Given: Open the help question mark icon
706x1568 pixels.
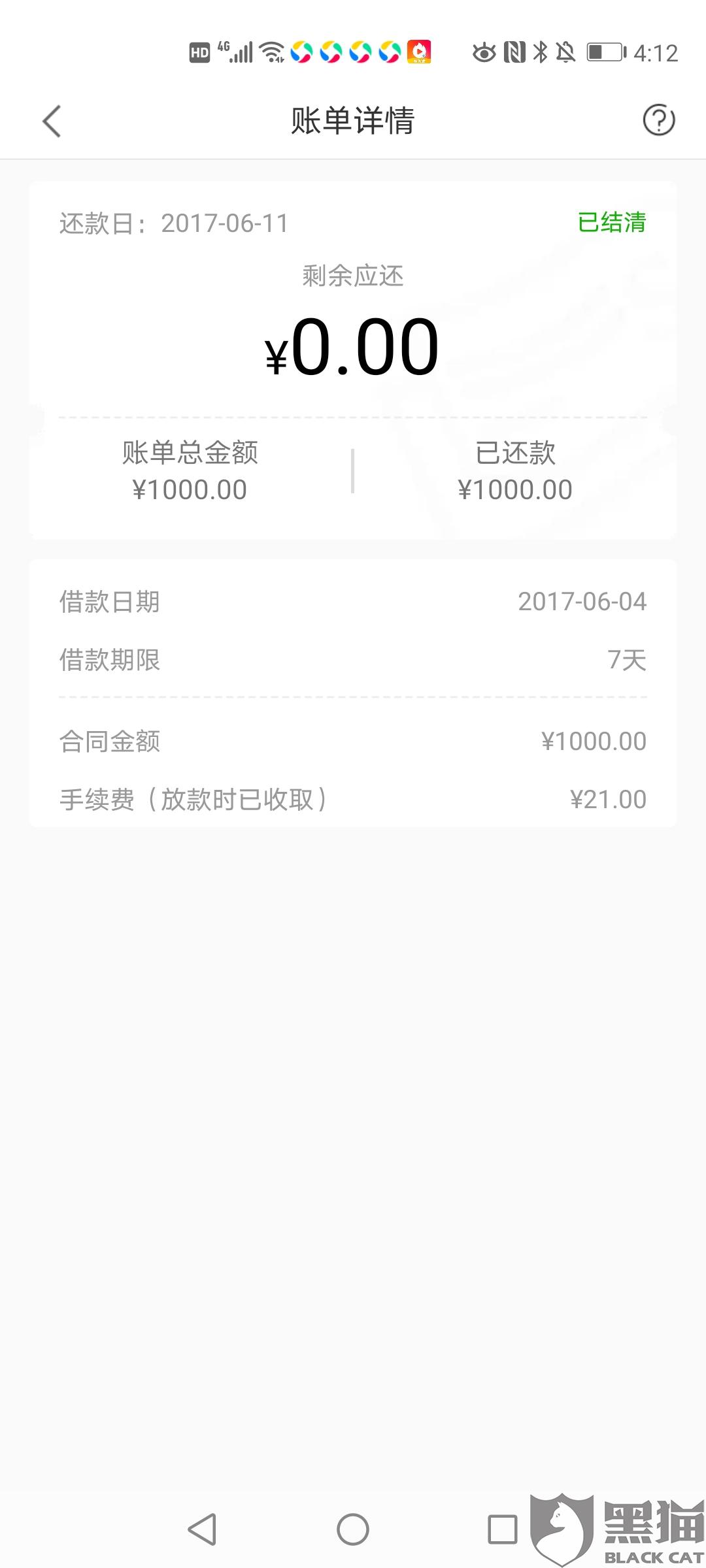Looking at the screenshot, I should click(x=658, y=120).
